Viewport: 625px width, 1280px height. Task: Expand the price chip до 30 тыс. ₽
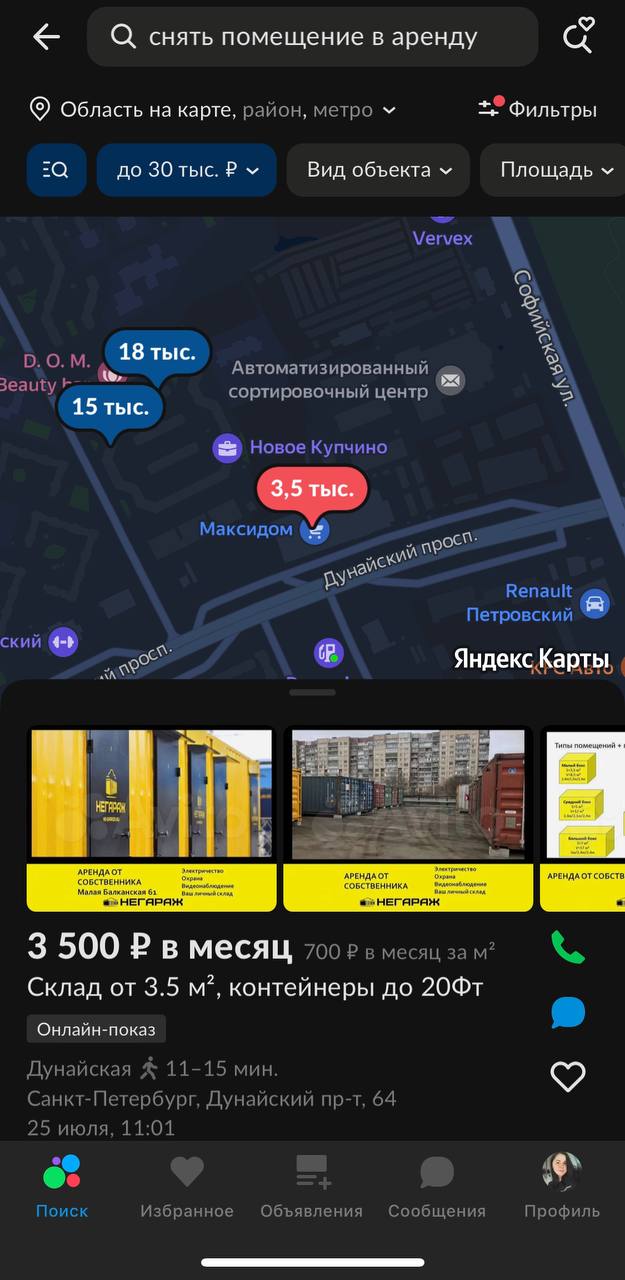point(186,170)
